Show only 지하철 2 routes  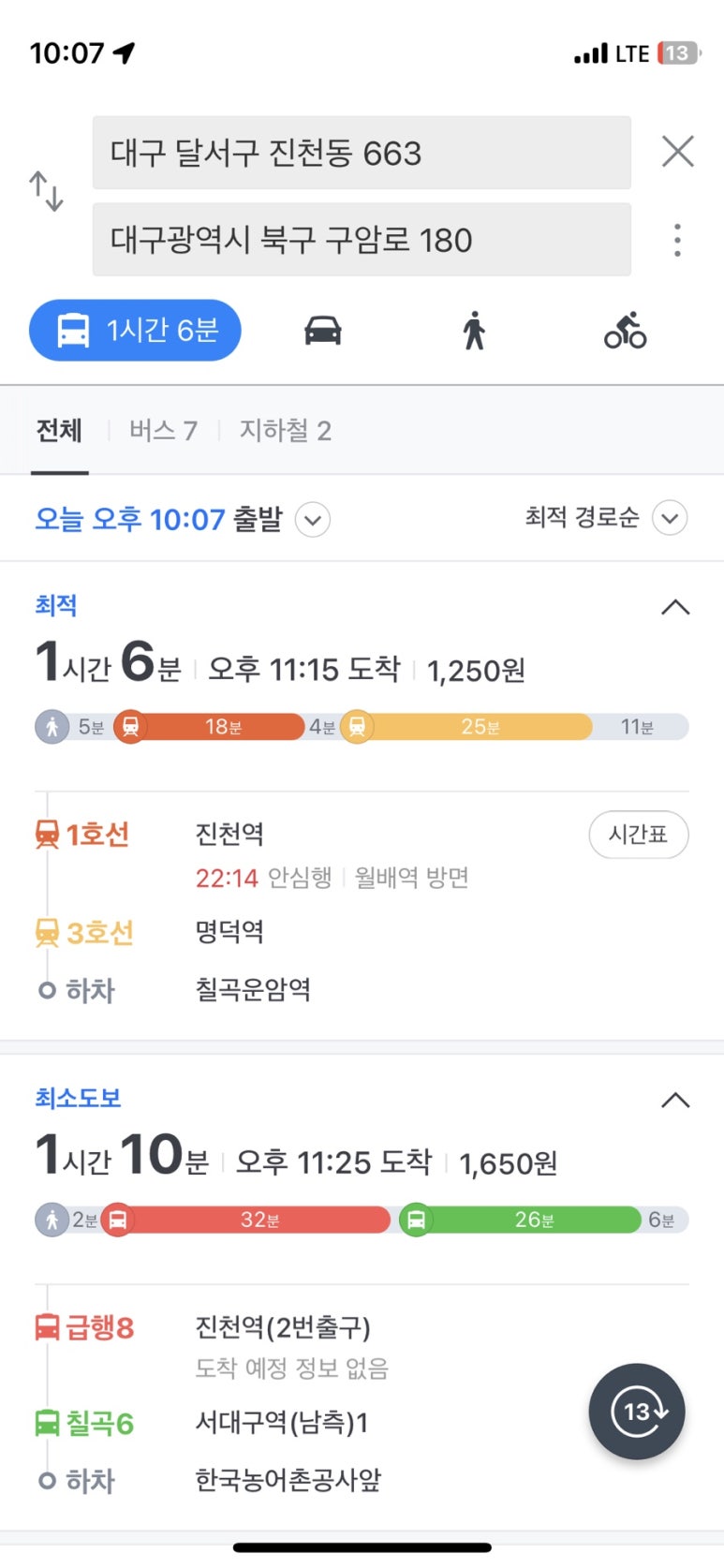[x=285, y=431]
